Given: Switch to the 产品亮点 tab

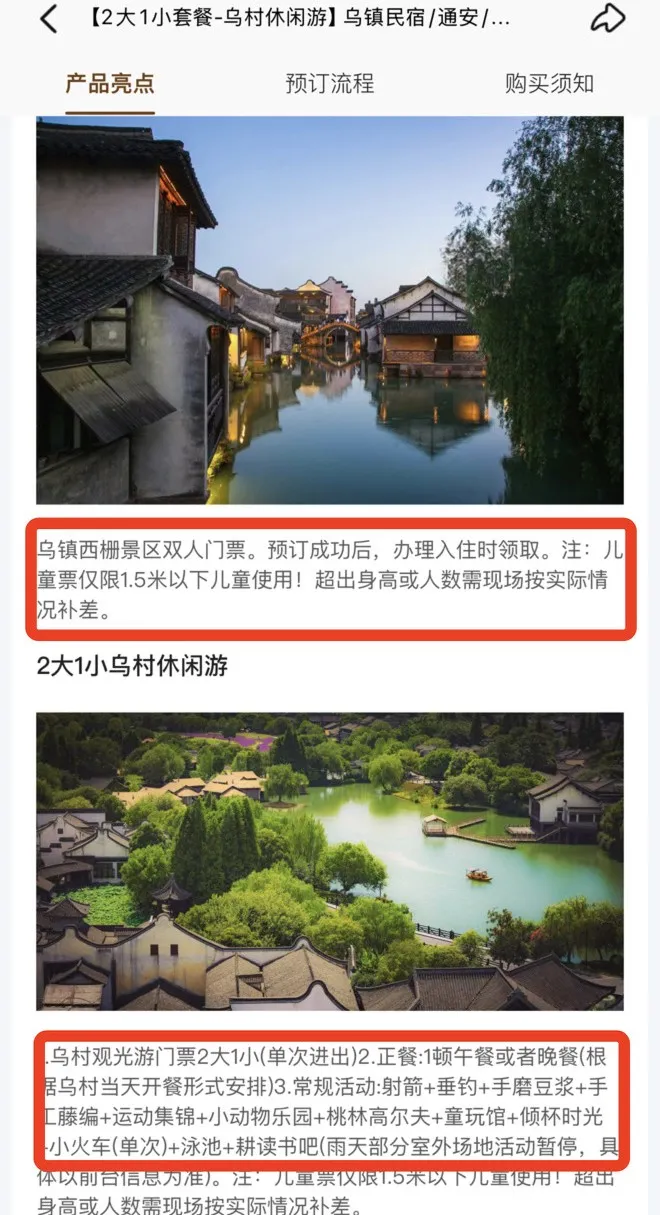Looking at the screenshot, I should 110,83.
